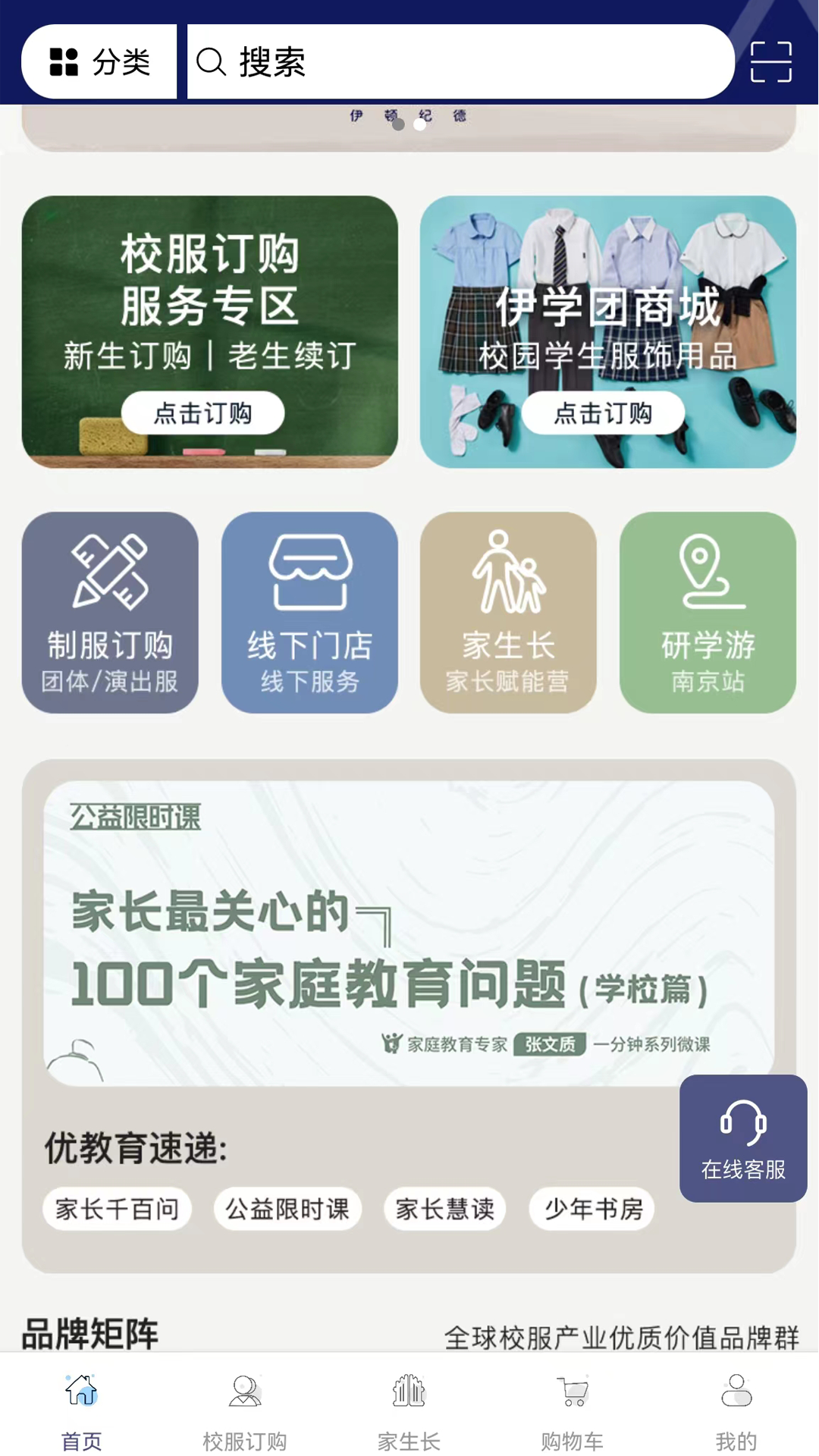Open the 伊学团商城 banner
The width and height of the screenshot is (819, 1456).
click(x=607, y=331)
